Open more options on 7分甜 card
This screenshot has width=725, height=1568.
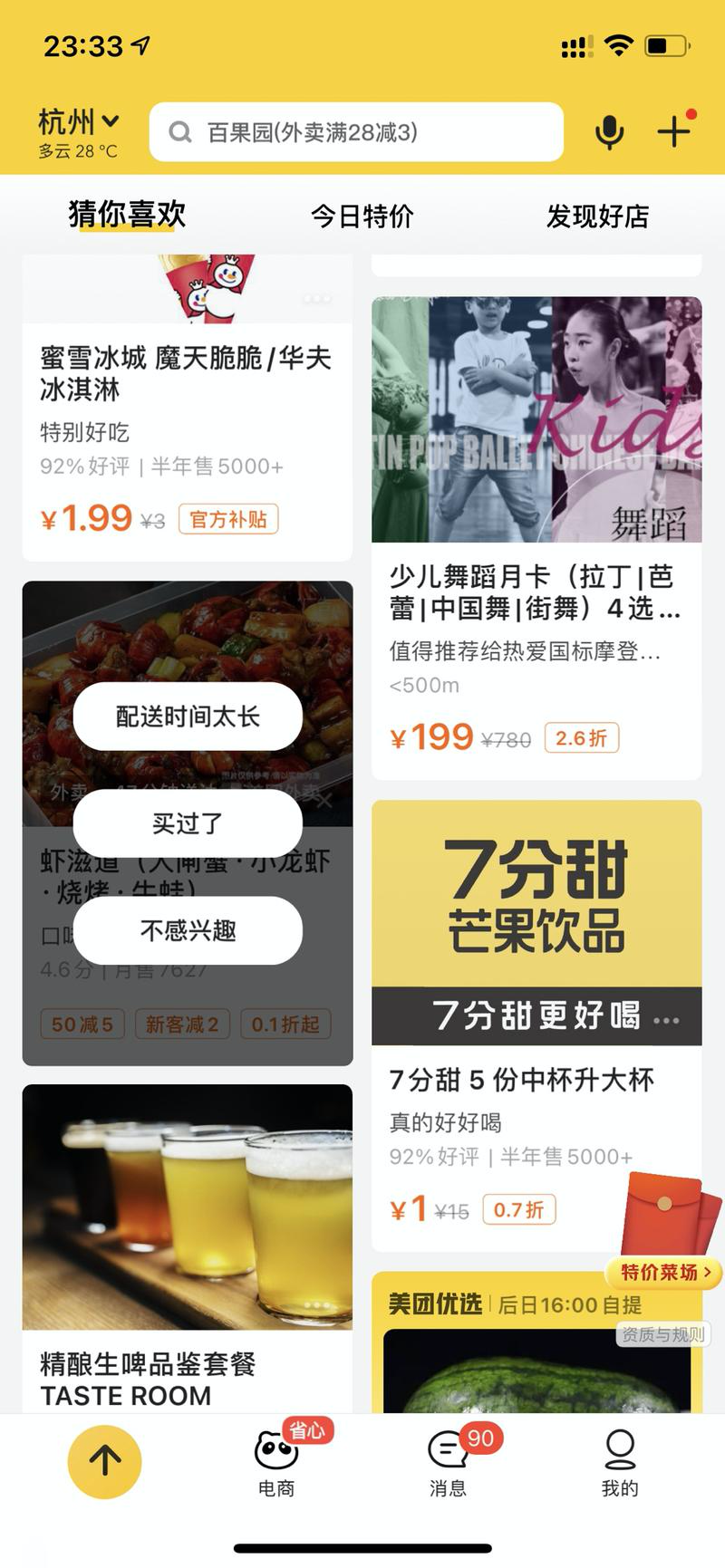[x=666, y=1020]
